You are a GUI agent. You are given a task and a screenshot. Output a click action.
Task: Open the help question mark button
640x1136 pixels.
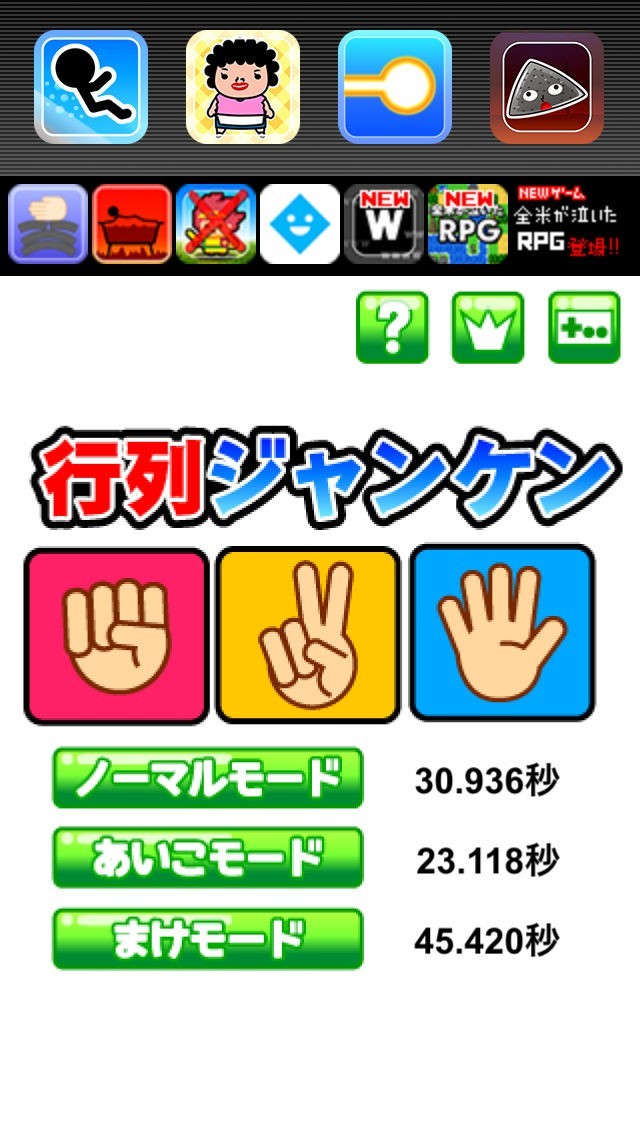(392, 327)
